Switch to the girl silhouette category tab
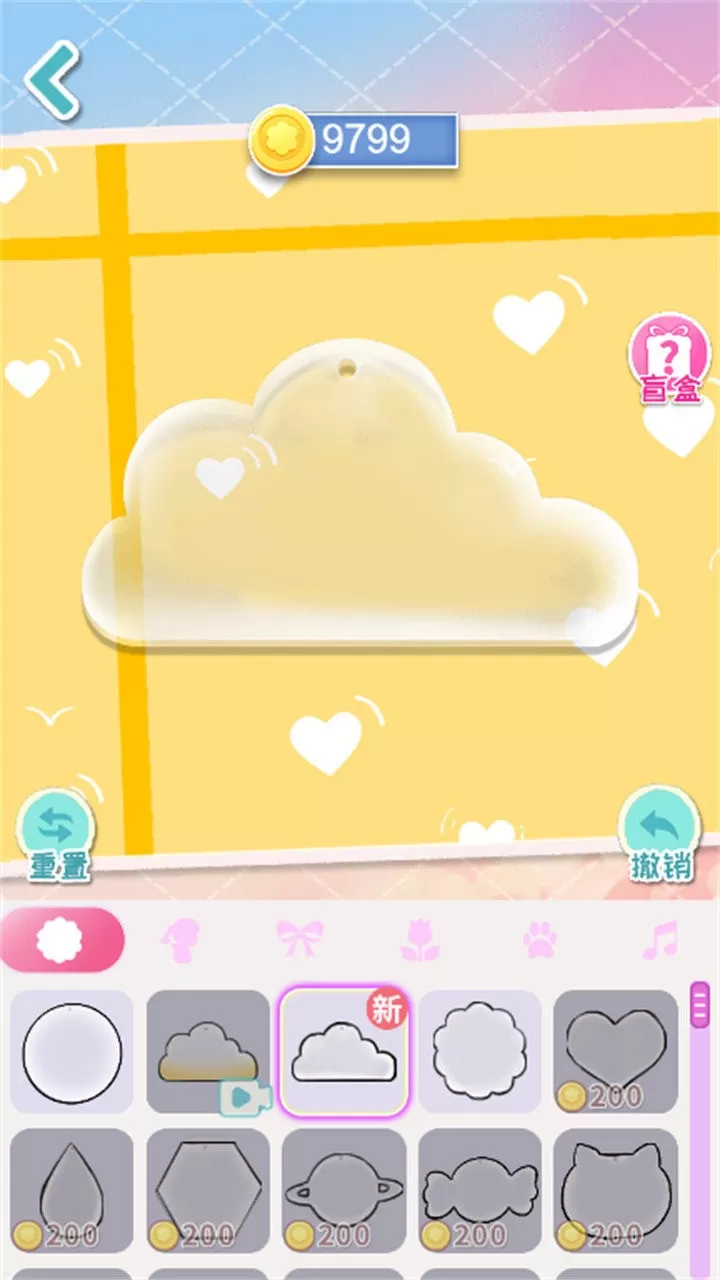 pos(182,940)
